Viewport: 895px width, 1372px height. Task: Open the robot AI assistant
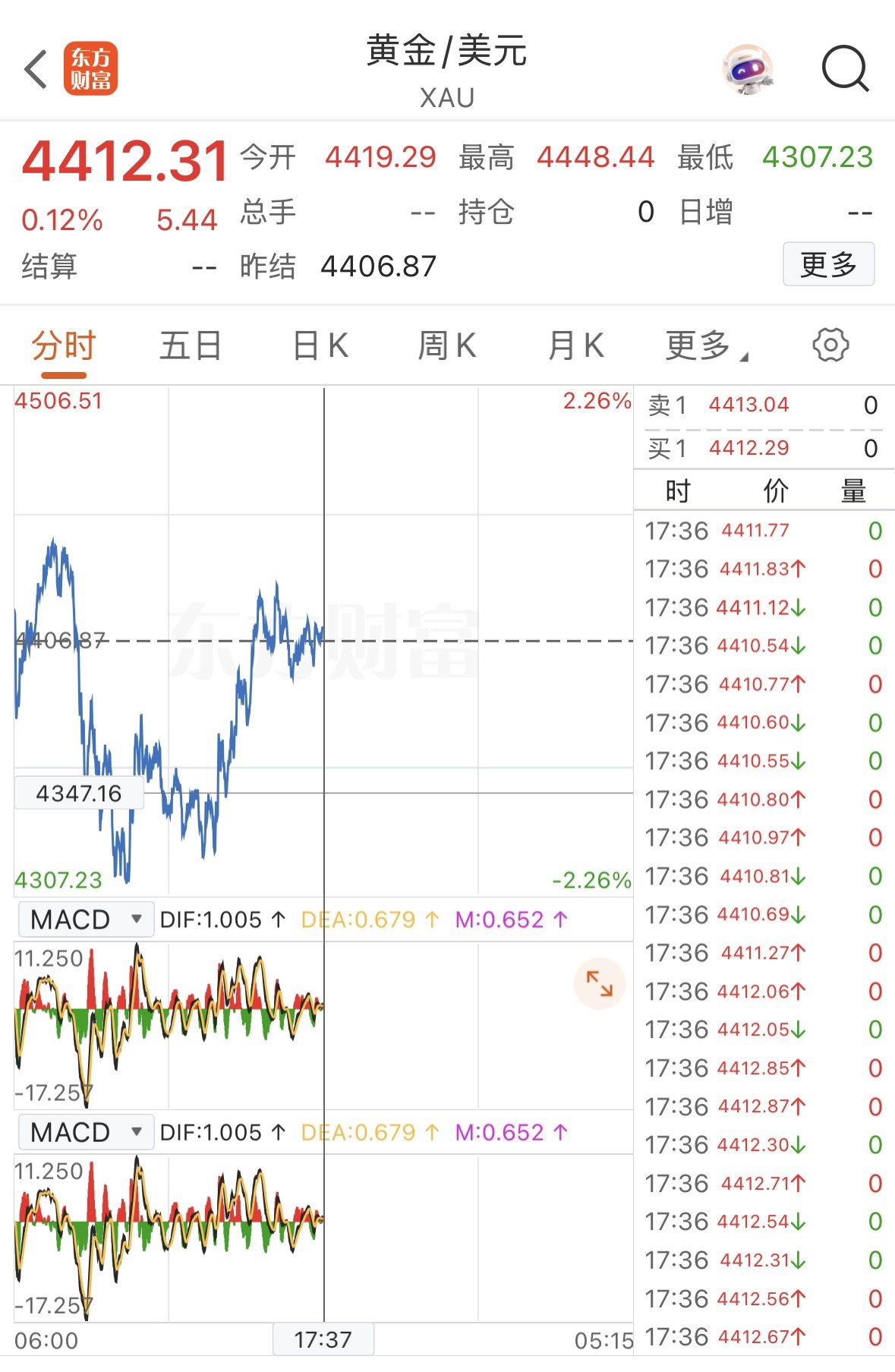[x=748, y=69]
